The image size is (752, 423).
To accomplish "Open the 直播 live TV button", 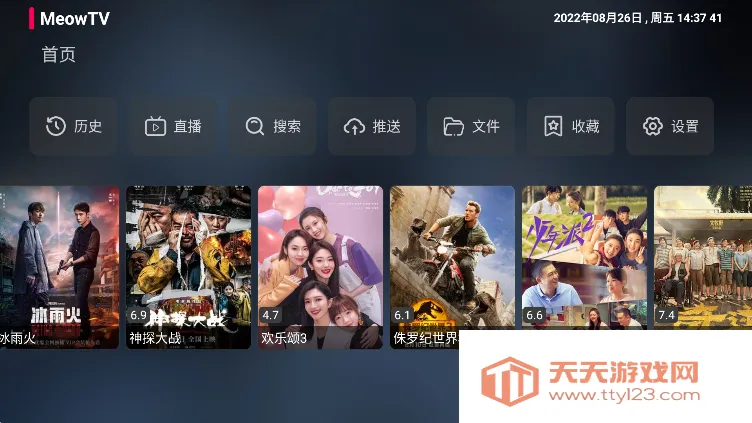I will tap(172, 126).
